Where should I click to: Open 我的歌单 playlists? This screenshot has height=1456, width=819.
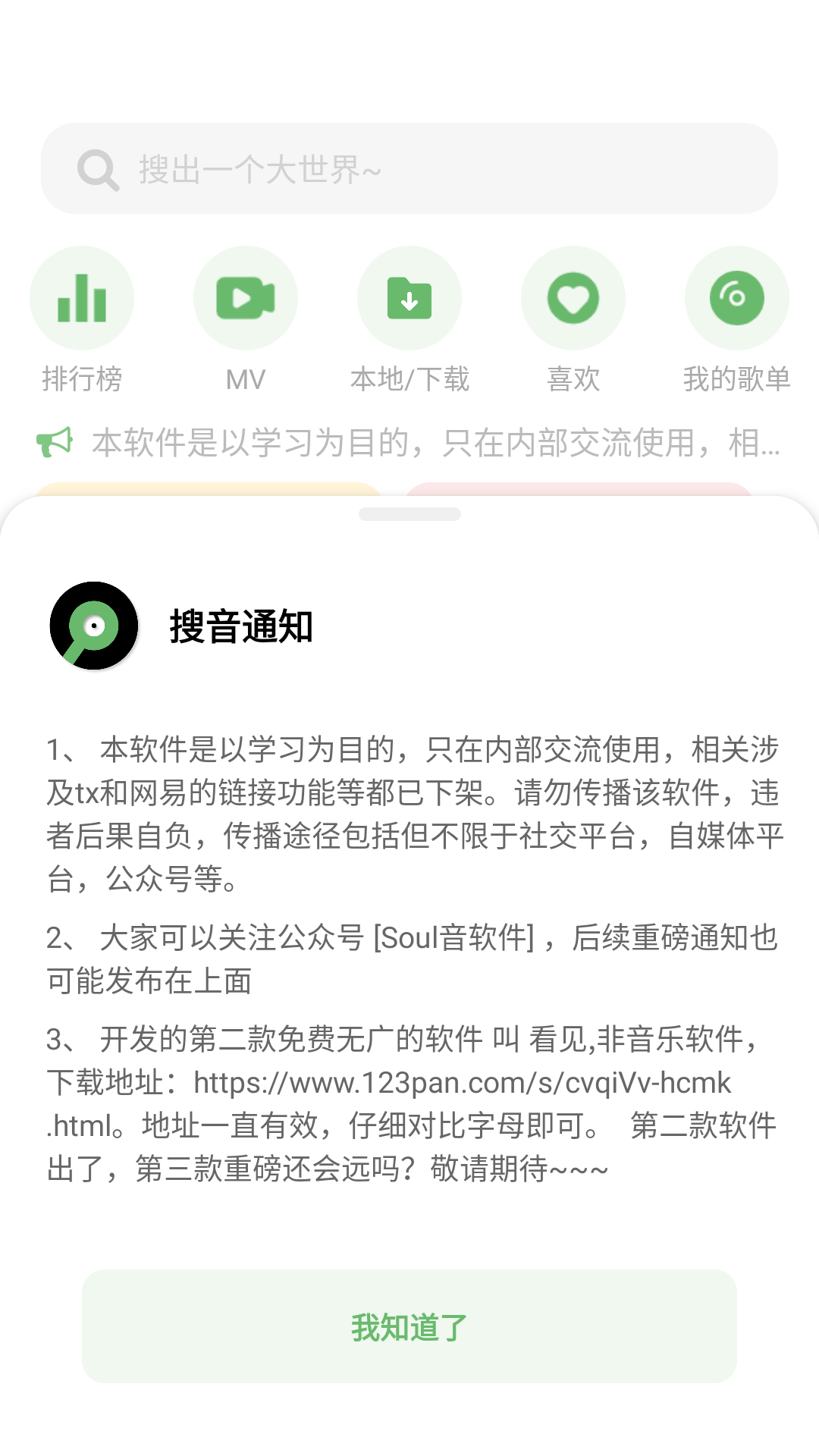pos(736,298)
